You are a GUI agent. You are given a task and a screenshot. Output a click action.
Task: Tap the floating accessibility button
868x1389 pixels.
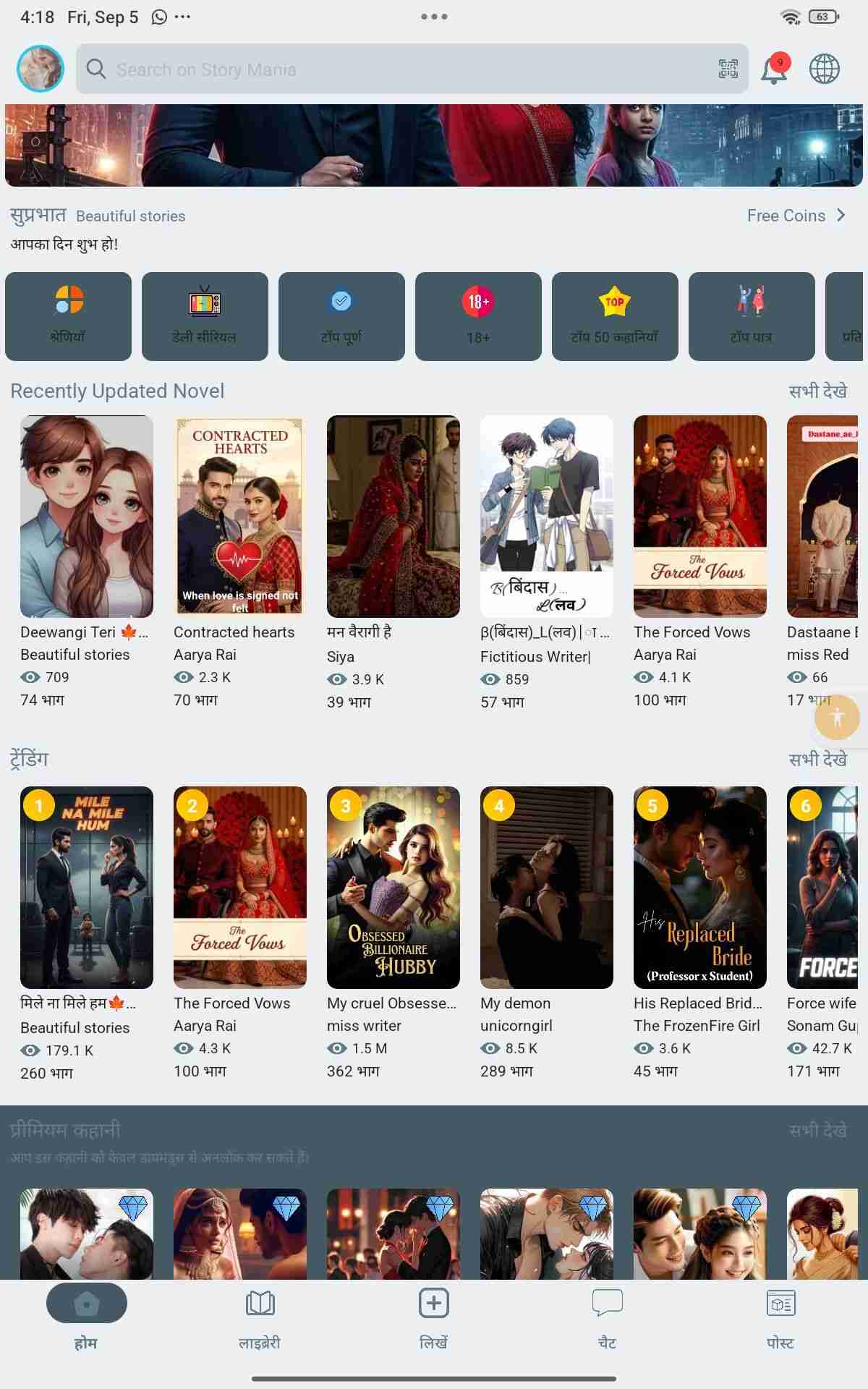(837, 718)
